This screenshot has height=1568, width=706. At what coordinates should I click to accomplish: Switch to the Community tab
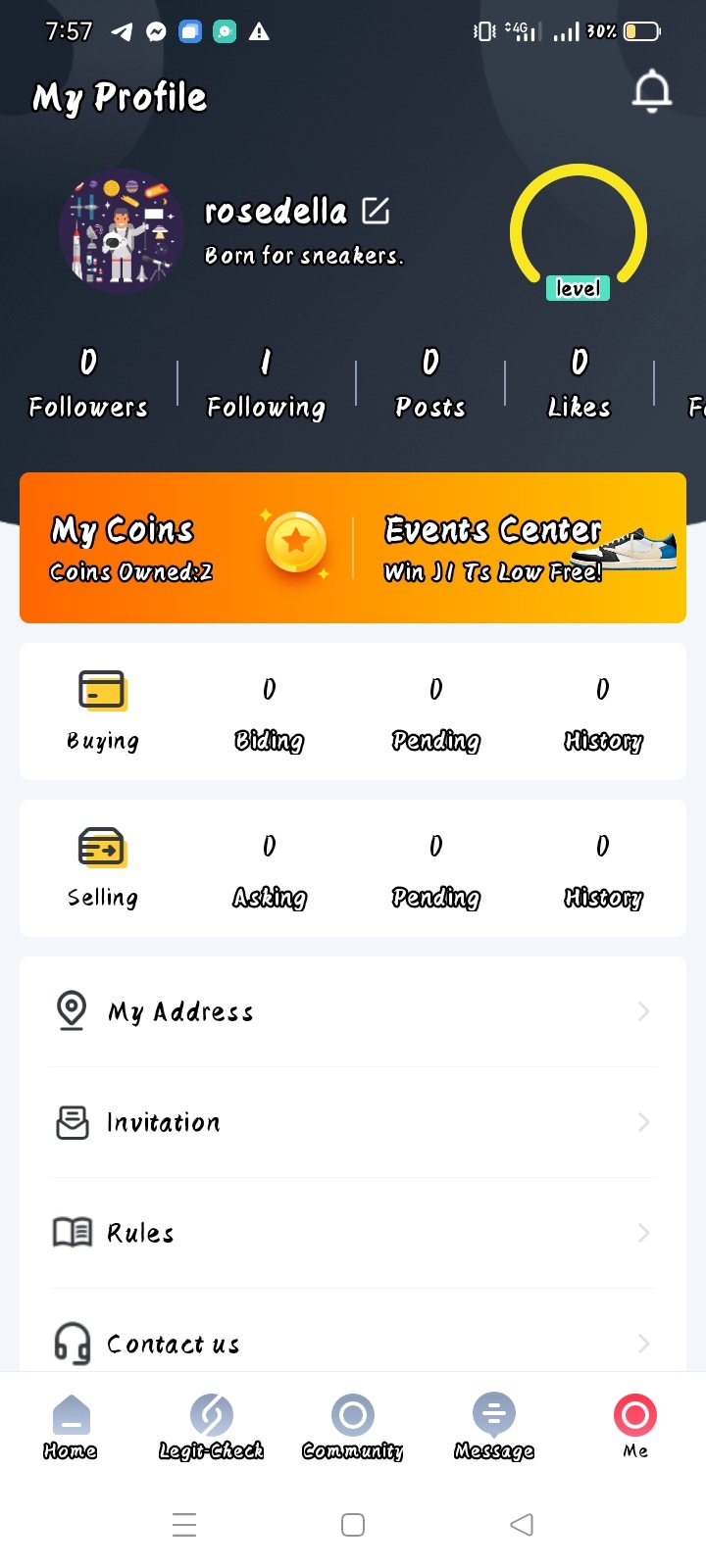click(353, 1427)
